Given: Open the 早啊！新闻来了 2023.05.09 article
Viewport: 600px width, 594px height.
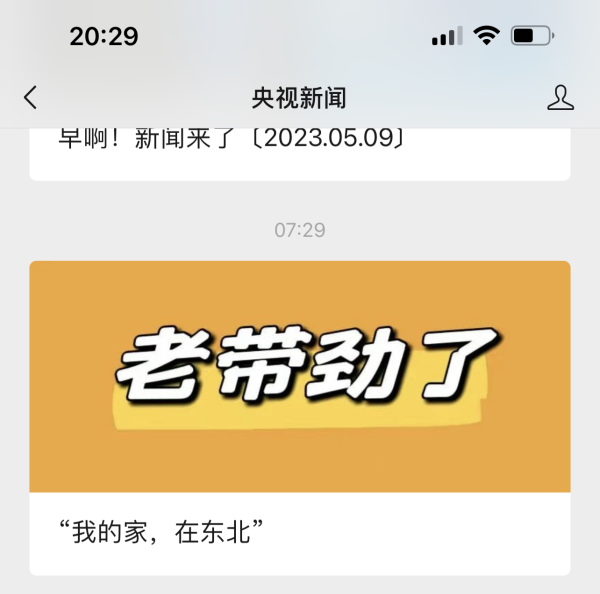Looking at the screenshot, I should [x=230, y=140].
